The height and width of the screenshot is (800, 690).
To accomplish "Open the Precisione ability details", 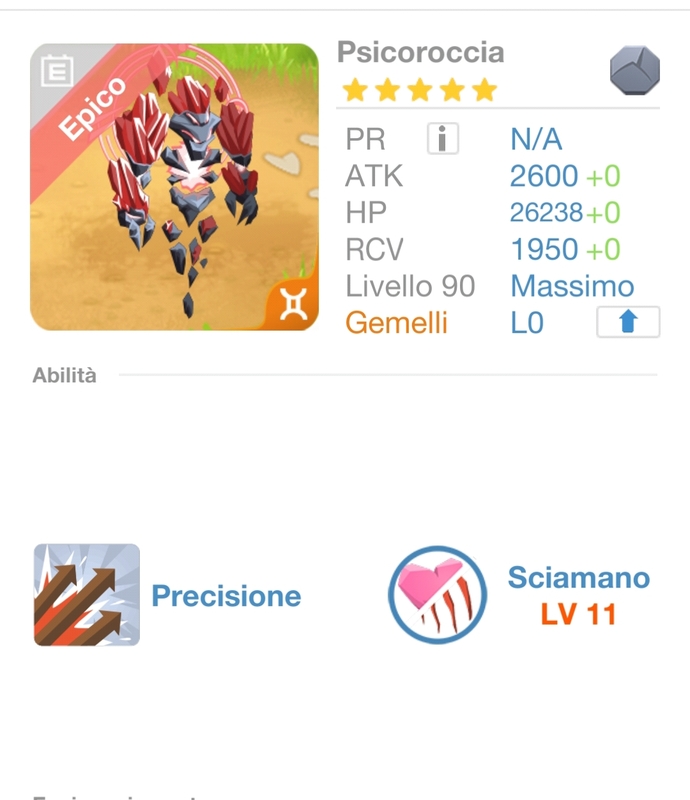I will 87,595.
